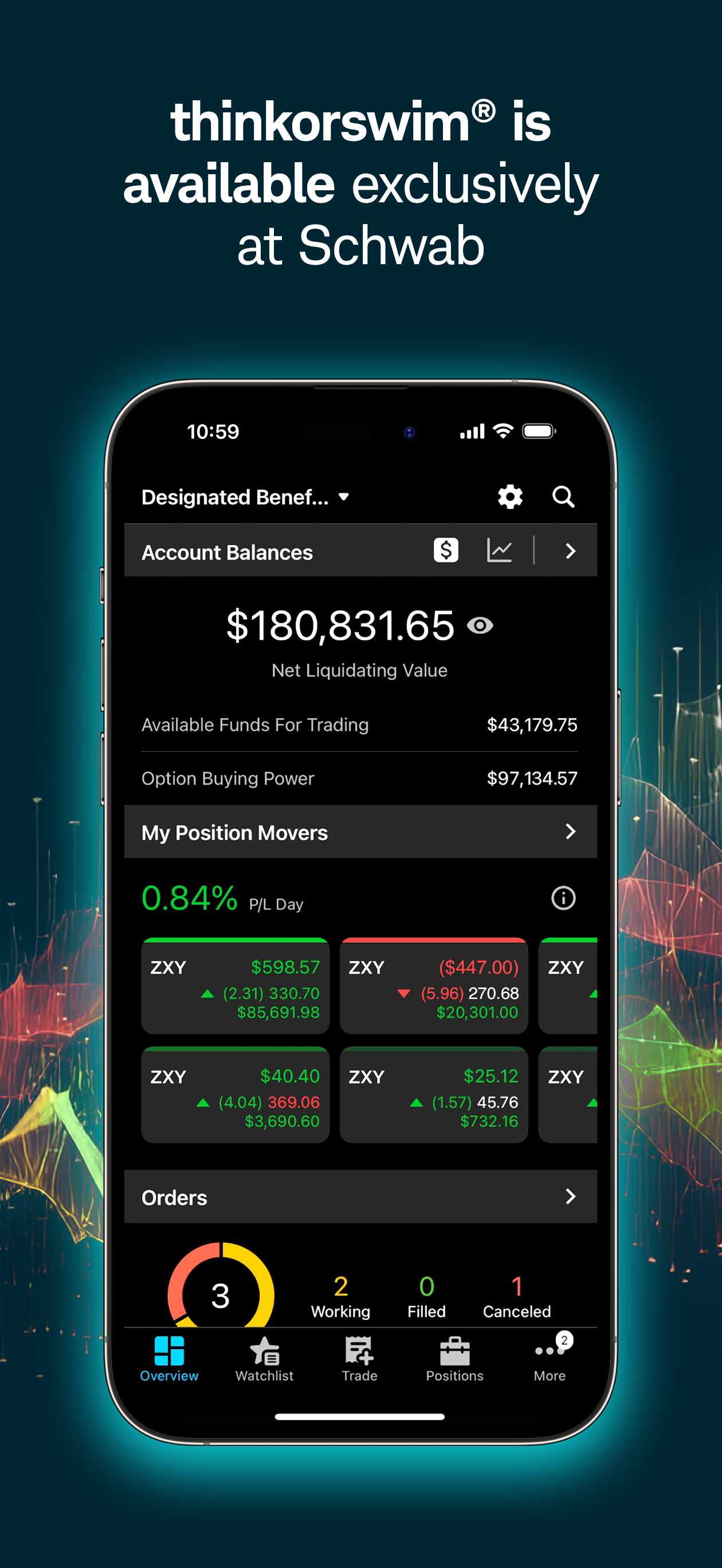Expand My Position Movers with the chevron
722x1568 pixels.
[x=570, y=832]
